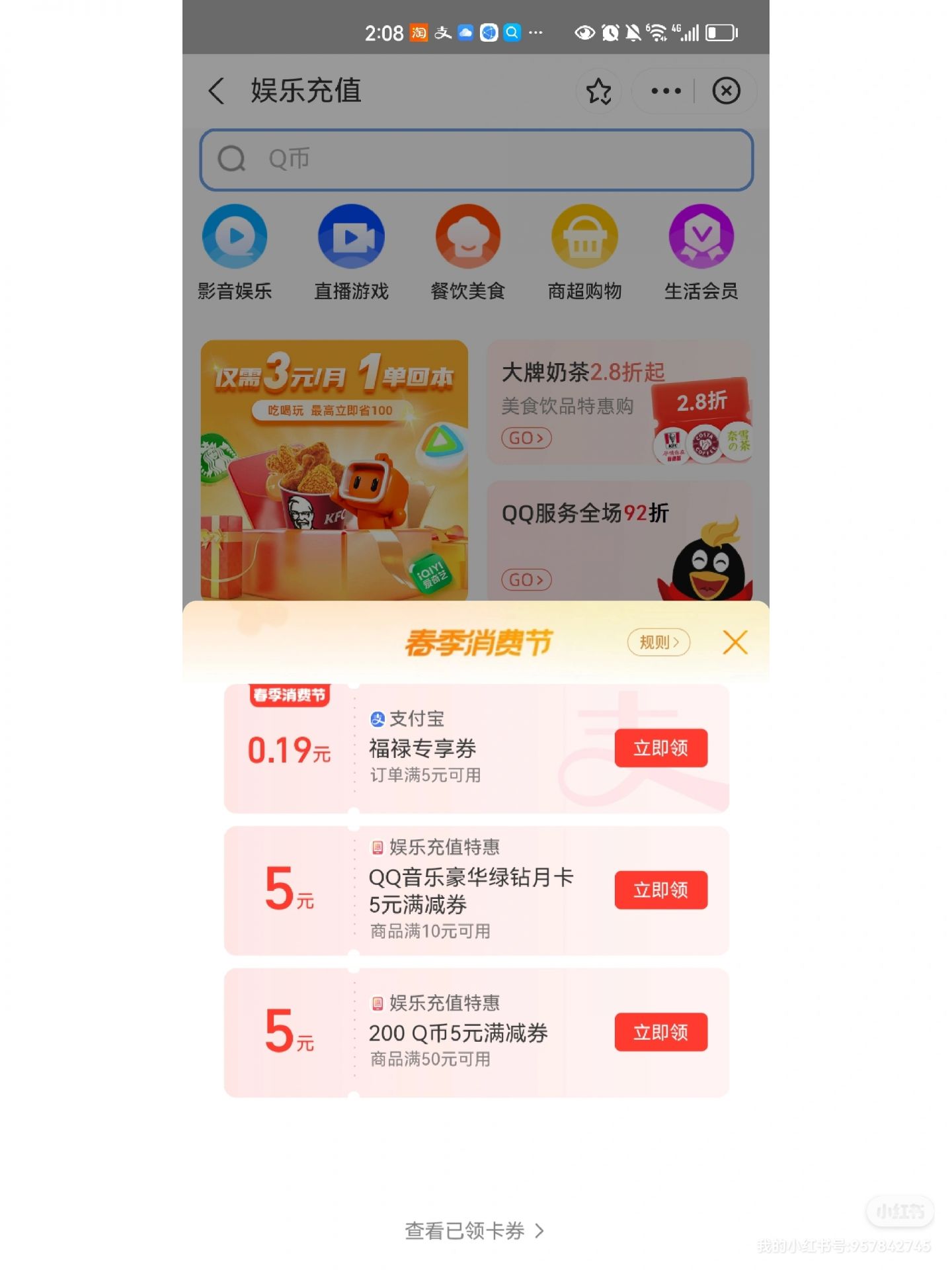Claim the 200 Q币5元满减券
Viewport: 952px width, 1270px height.
tap(661, 1032)
